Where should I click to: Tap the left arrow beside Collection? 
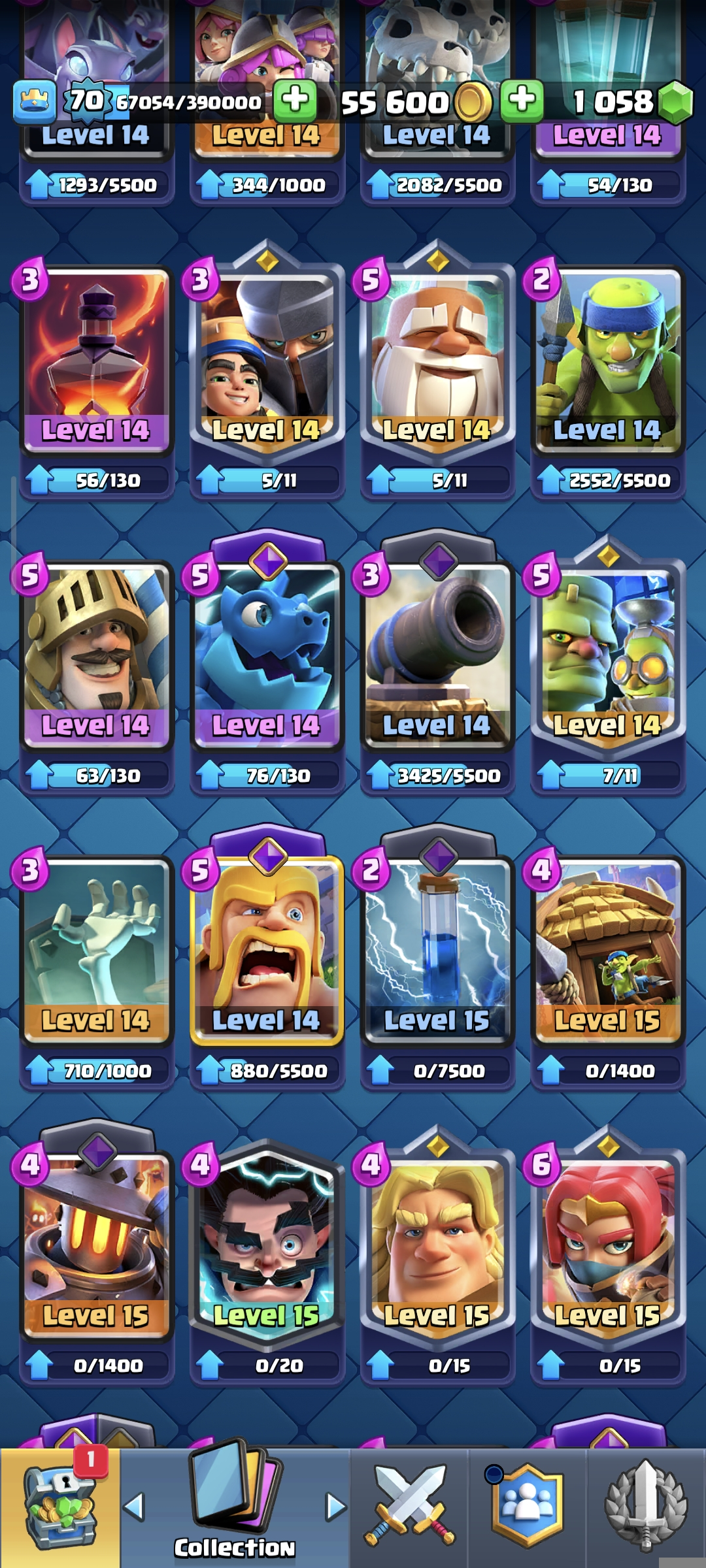pyautogui.click(x=135, y=1507)
